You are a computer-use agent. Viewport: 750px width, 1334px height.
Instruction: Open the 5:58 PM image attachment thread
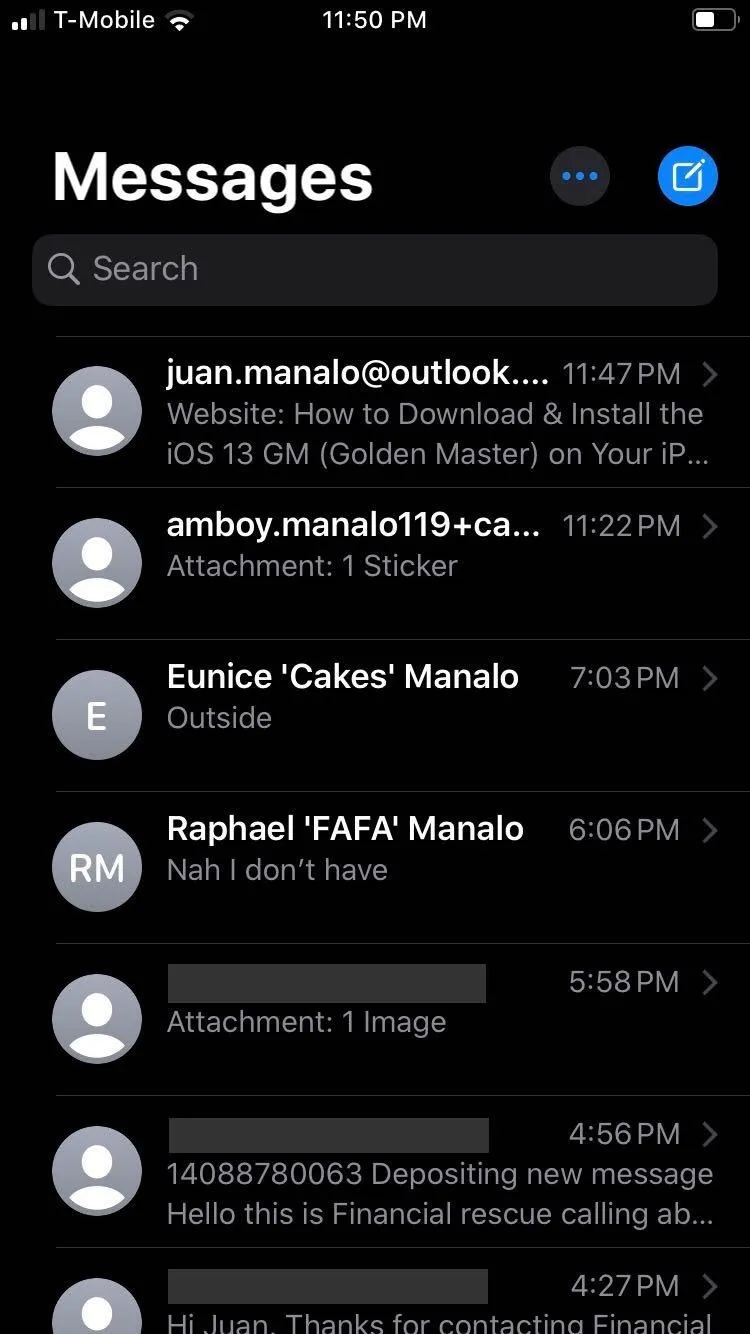pos(375,1020)
